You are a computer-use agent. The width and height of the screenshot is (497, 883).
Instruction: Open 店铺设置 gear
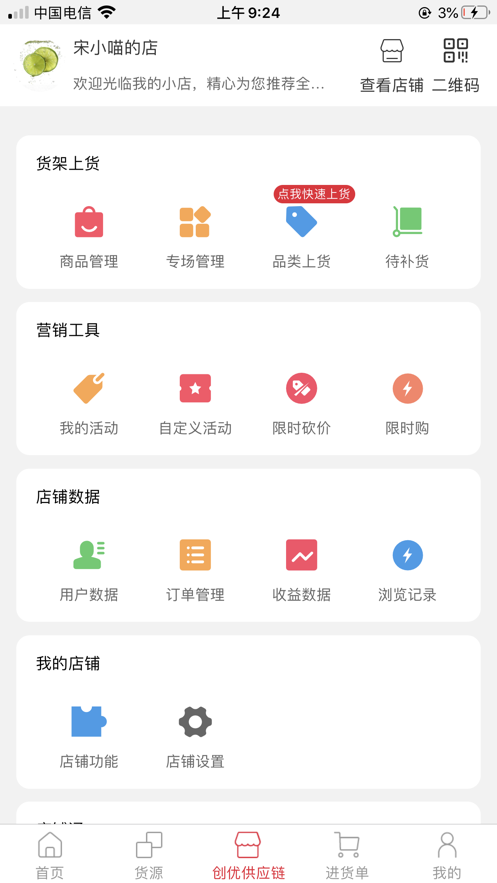pos(195,737)
